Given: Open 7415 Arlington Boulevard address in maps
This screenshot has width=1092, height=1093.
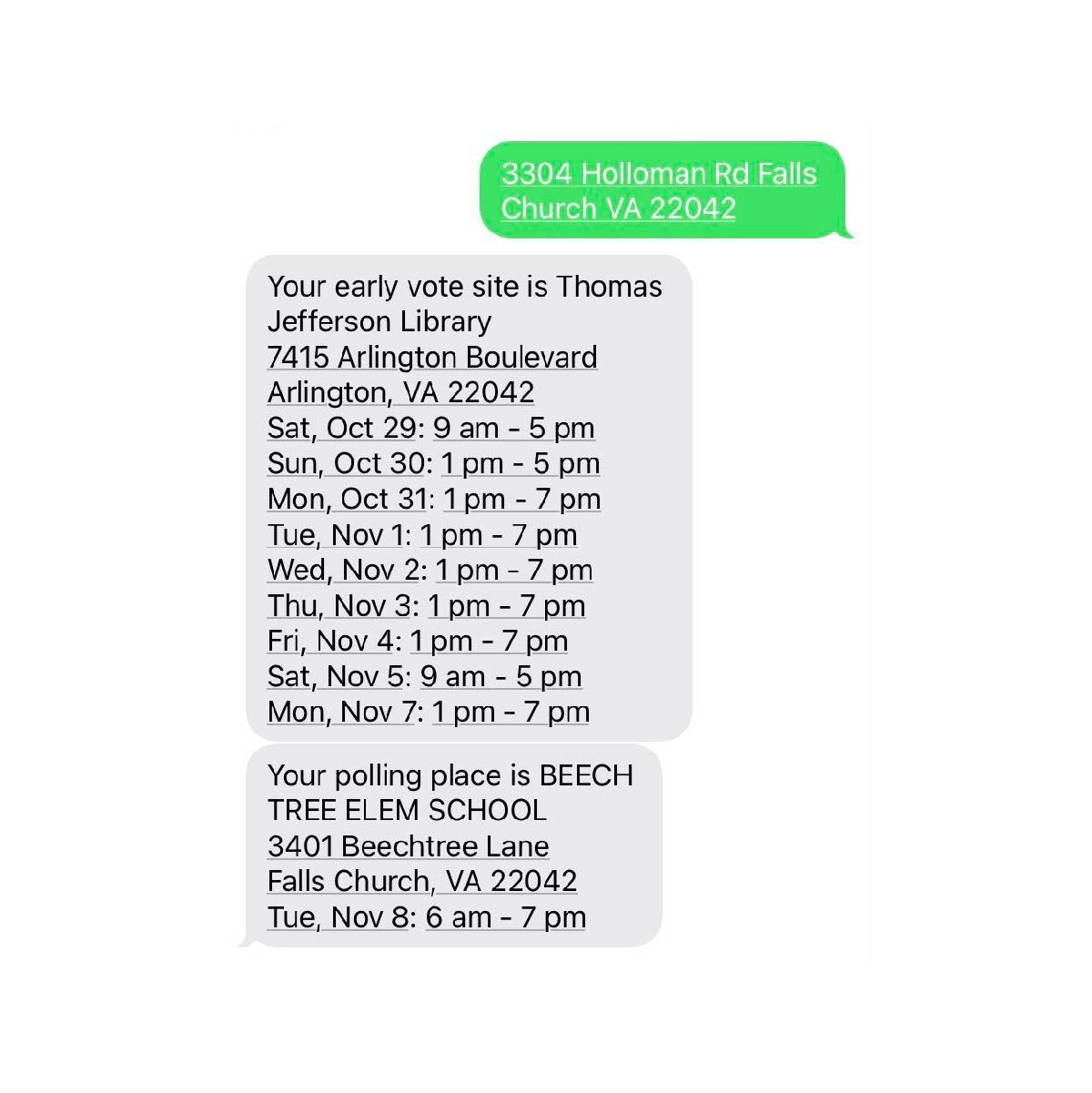Looking at the screenshot, I should point(432,358).
